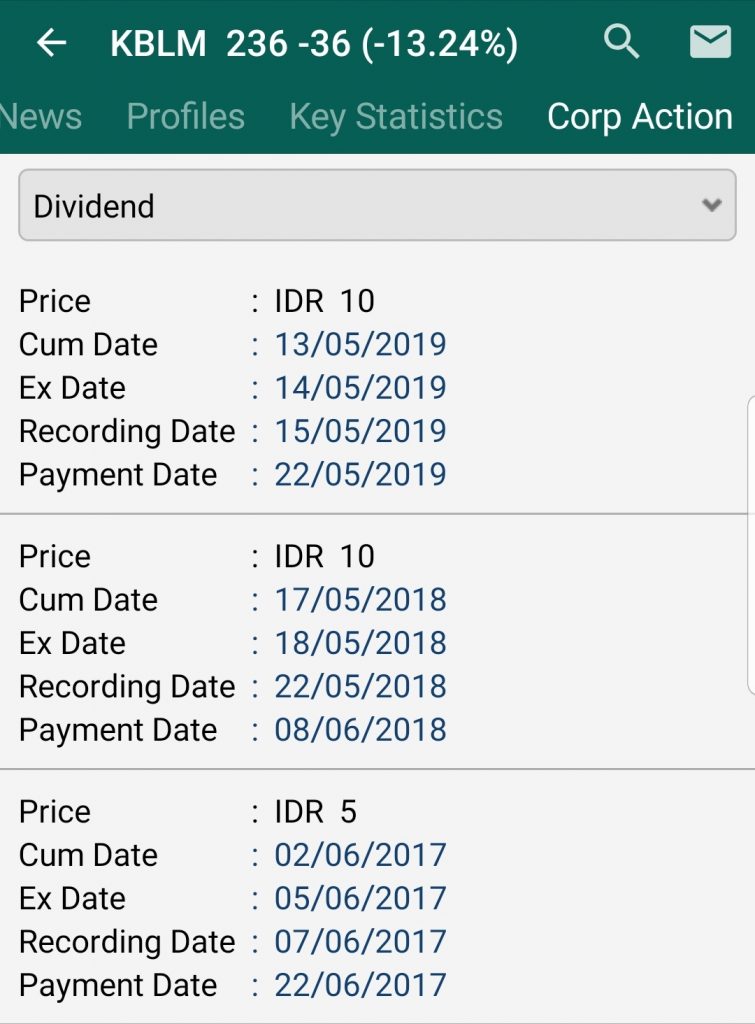Expand the Dividend dropdown

377,206
